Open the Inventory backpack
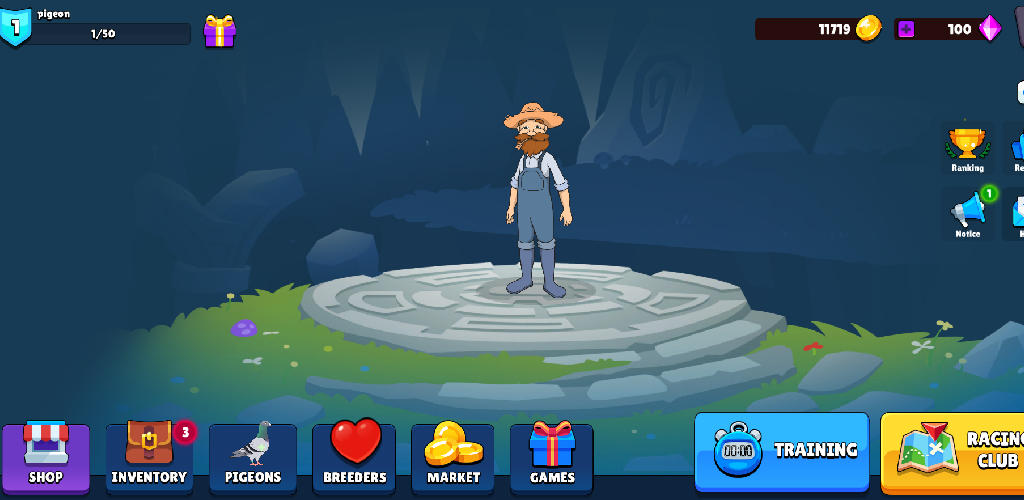The image size is (1024, 500). point(149,457)
